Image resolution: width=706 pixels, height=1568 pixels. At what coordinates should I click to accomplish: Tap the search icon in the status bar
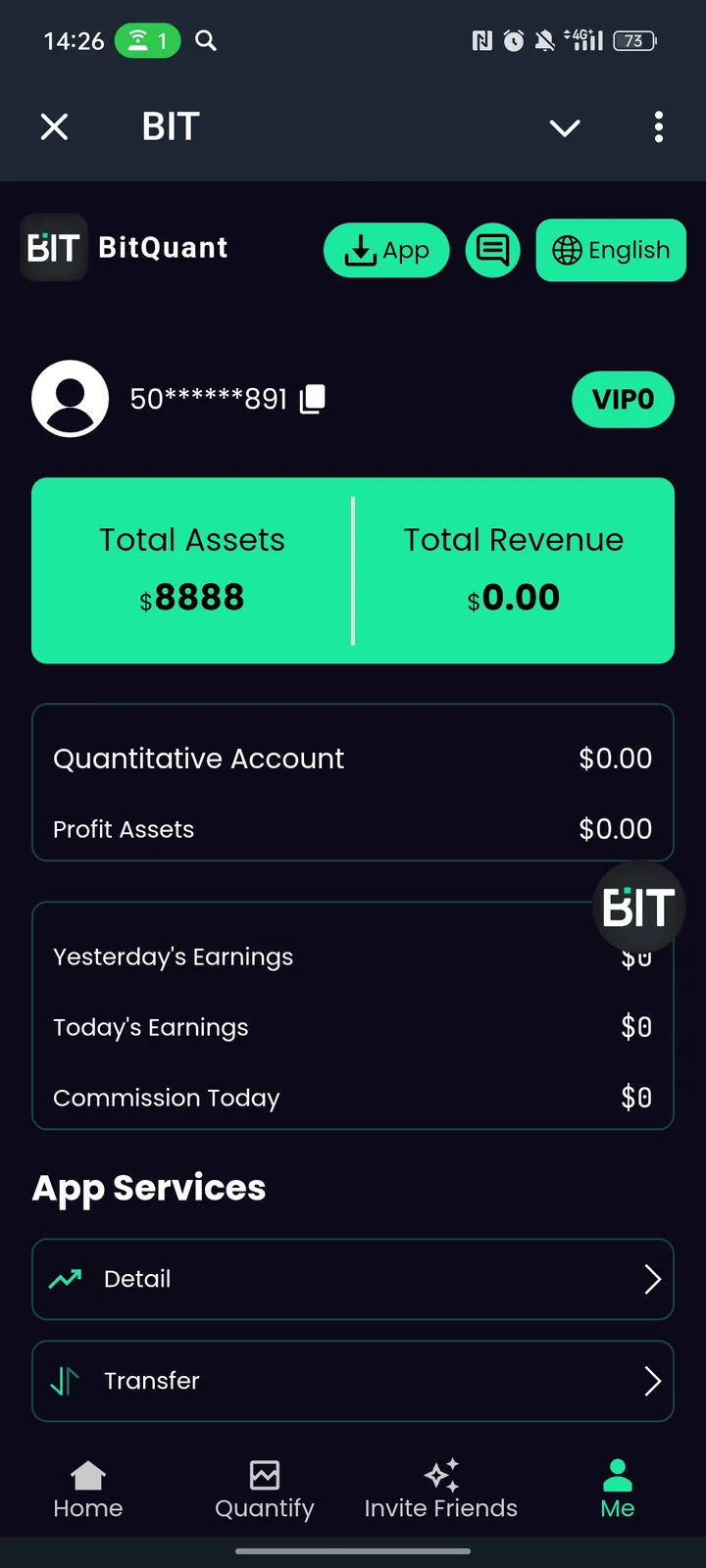(205, 40)
